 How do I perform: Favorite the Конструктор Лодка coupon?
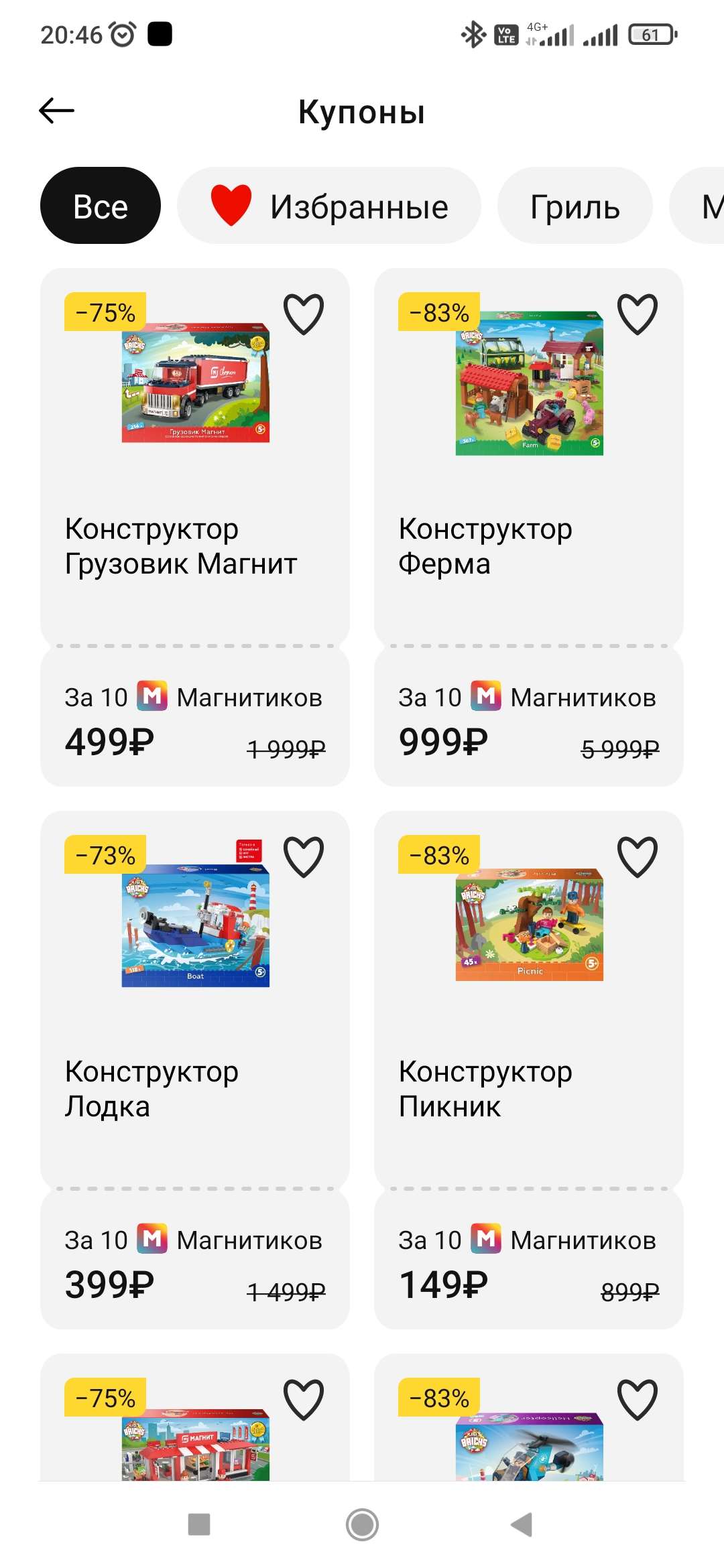point(304,856)
